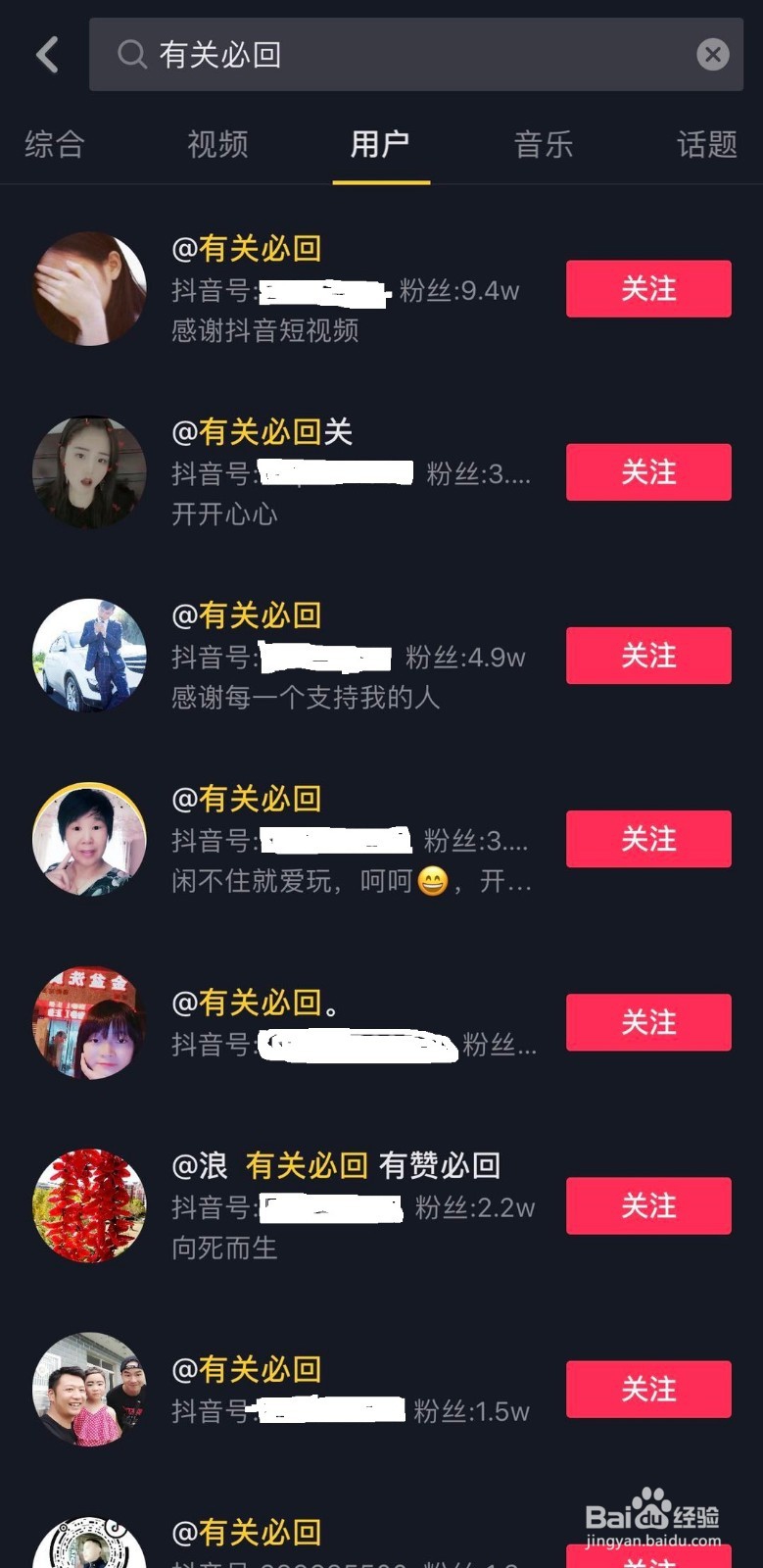The height and width of the screenshot is (1568, 763).
Task: Follow the user @有关必回。
Action: [648, 1022]
